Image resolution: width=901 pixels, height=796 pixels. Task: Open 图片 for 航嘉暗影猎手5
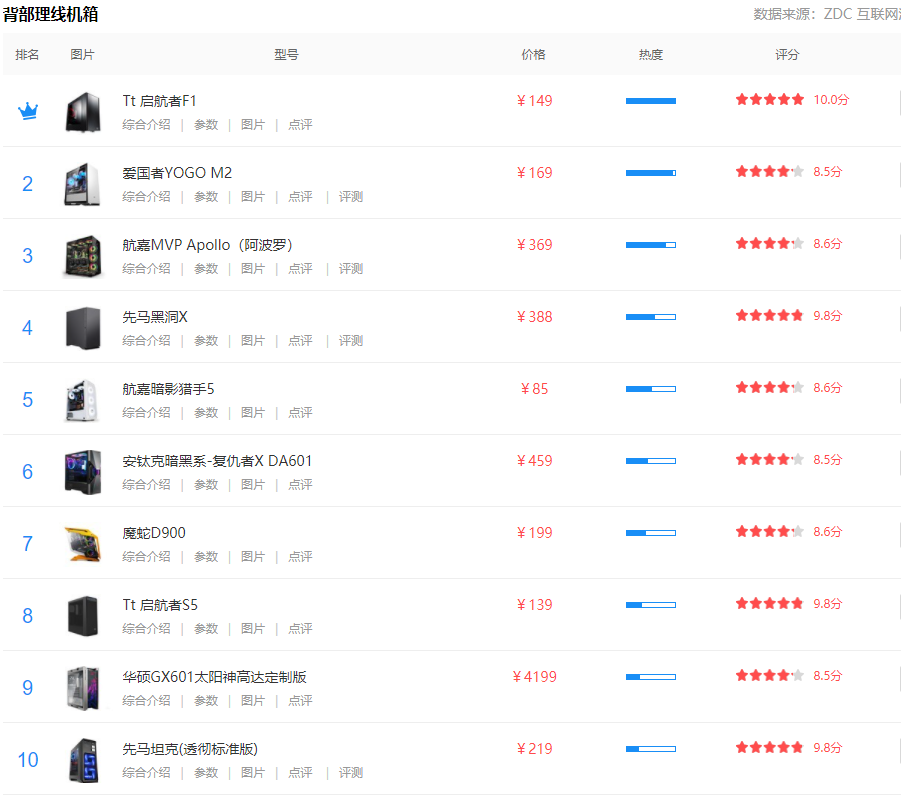[253, 413]
